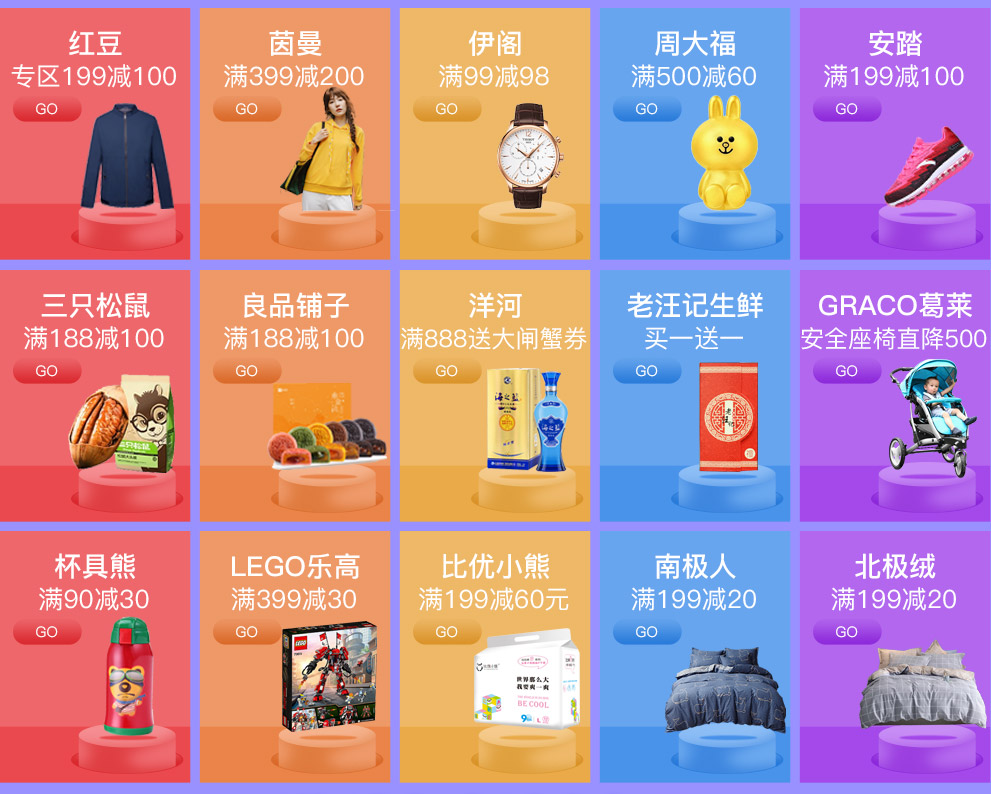Open the 安踏 sneaker promo tile

pyautogui.click(x=894, y=135)
